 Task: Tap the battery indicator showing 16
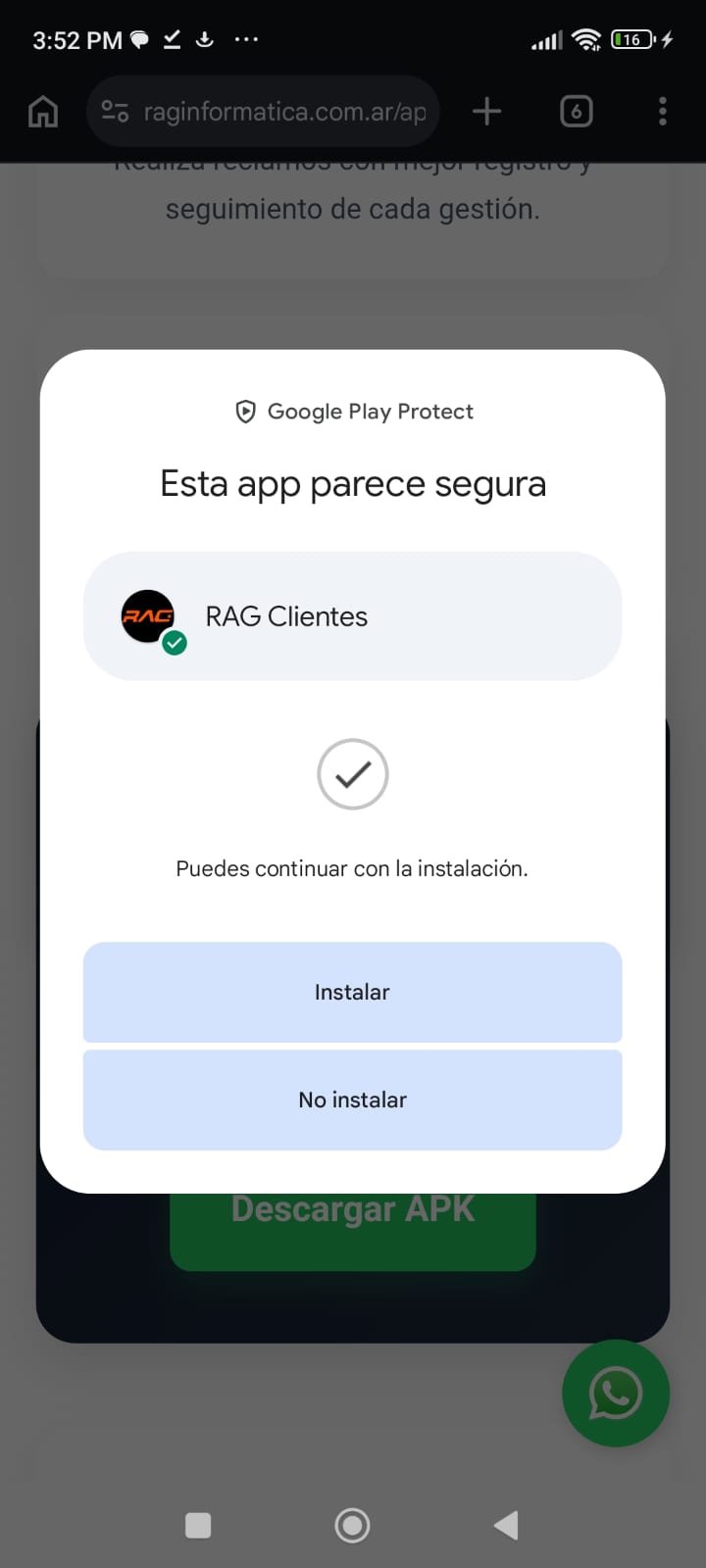pos(630,39)
